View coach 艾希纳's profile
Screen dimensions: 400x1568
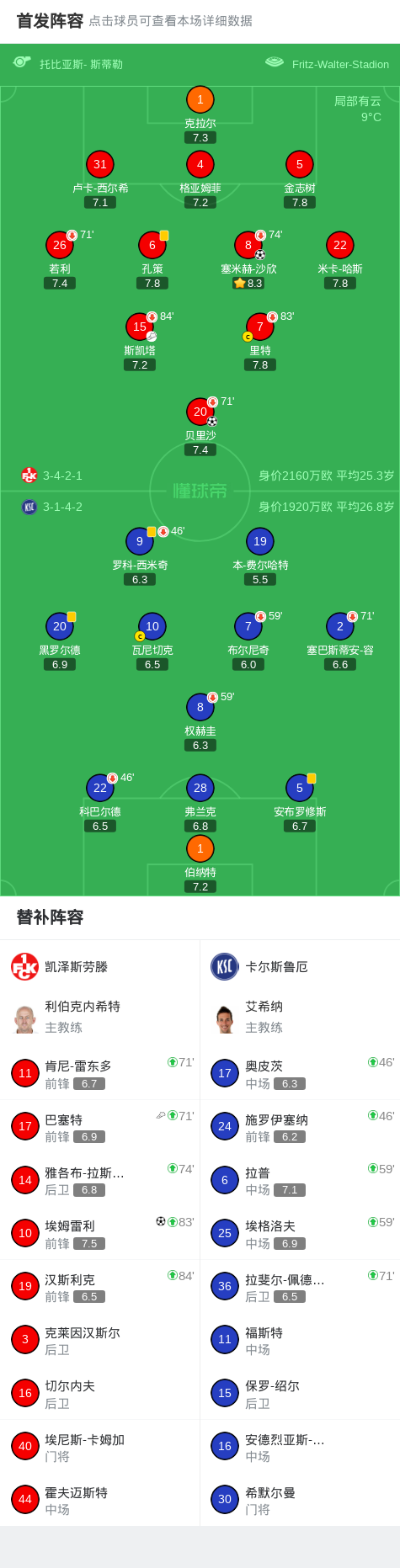click(300, 1017)
